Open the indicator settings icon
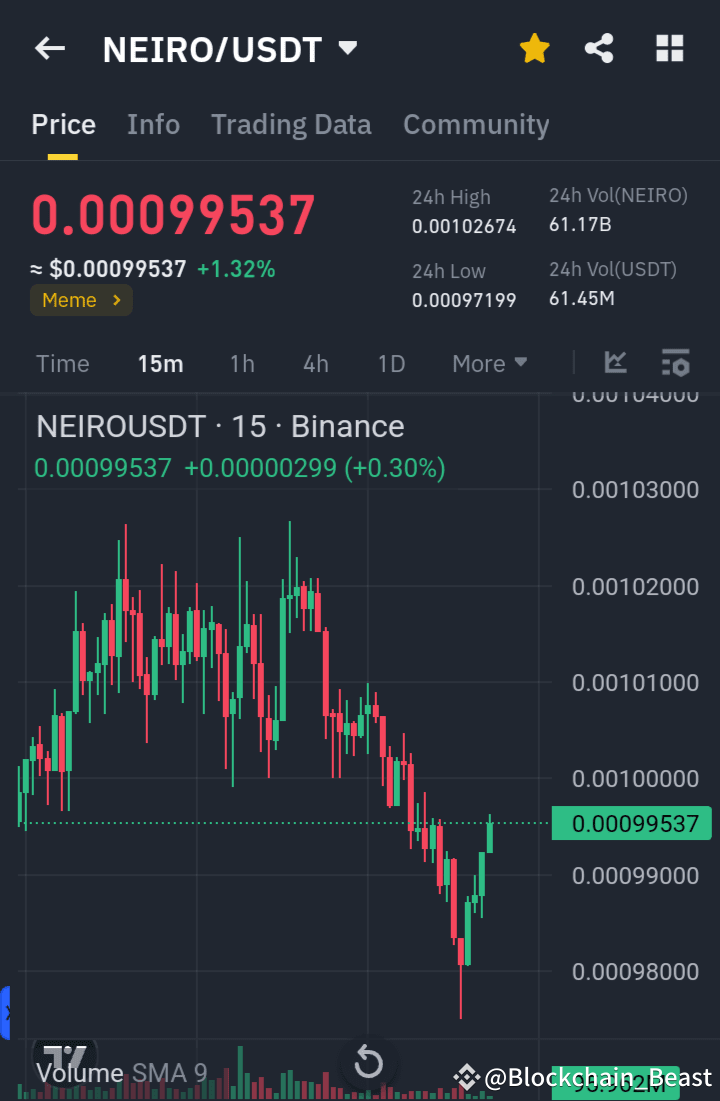Screen dimensions: 720x1101 click(x=676, y=363)
